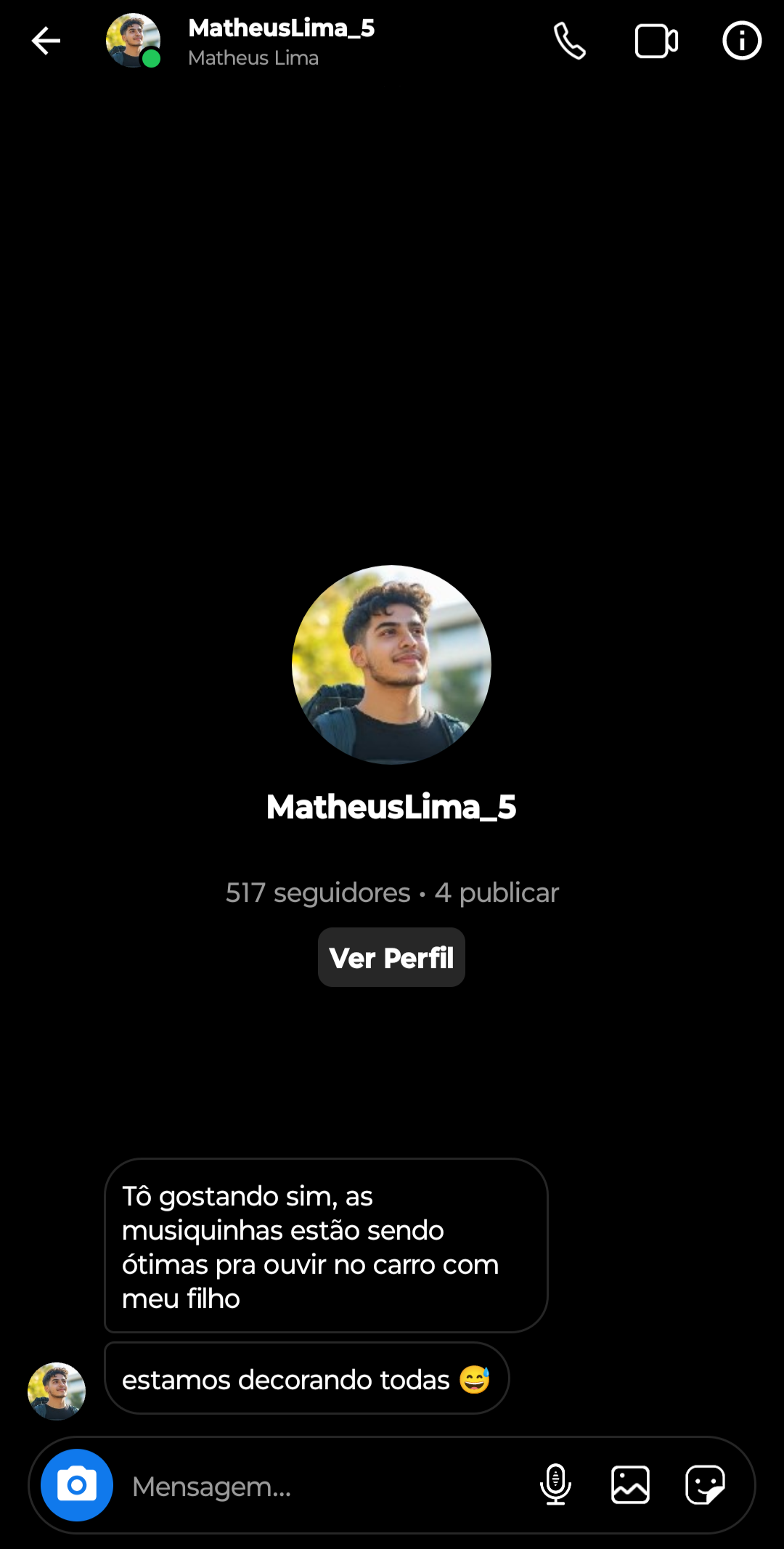Start a video call with Matheus Lima
This screenshot has width=784, height=1549.
pyautogui.click(x=656, y=41)
